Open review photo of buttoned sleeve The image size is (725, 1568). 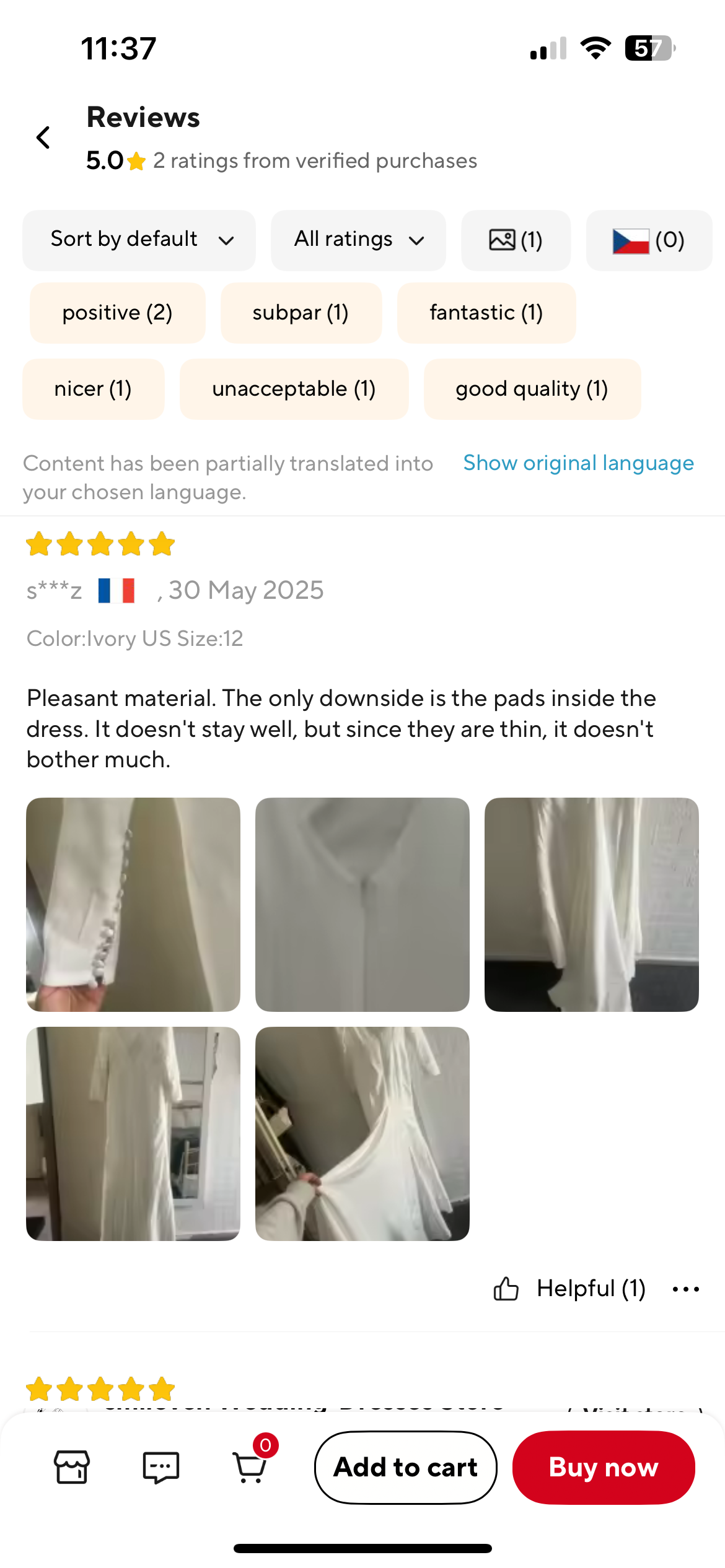tap(133, 904)
